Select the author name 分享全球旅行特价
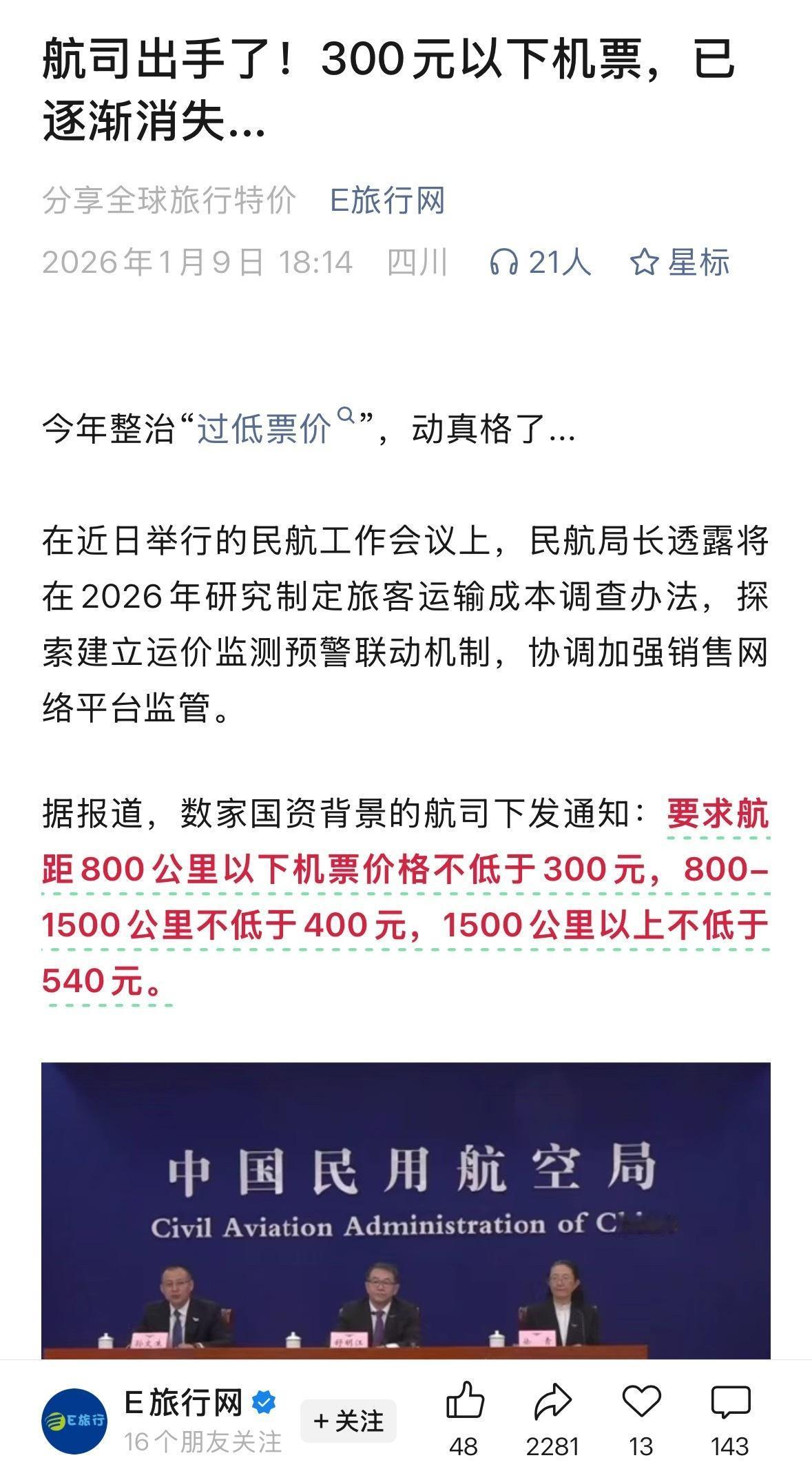 point(167,198)
